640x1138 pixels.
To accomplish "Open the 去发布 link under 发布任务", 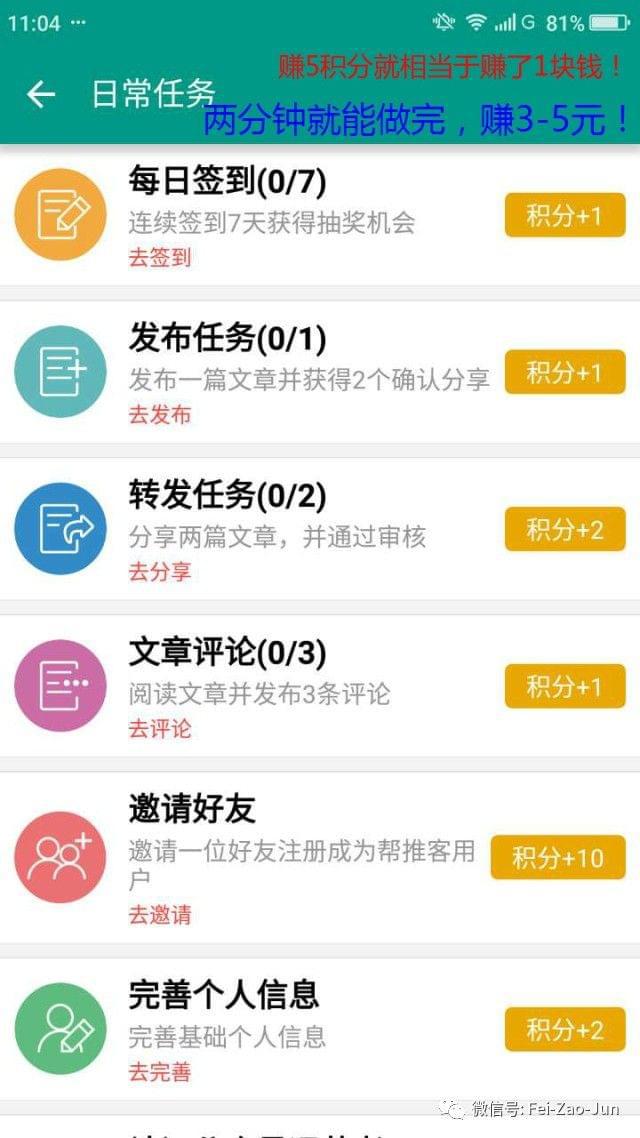I will pyautogui.click(x=160, y=414).
